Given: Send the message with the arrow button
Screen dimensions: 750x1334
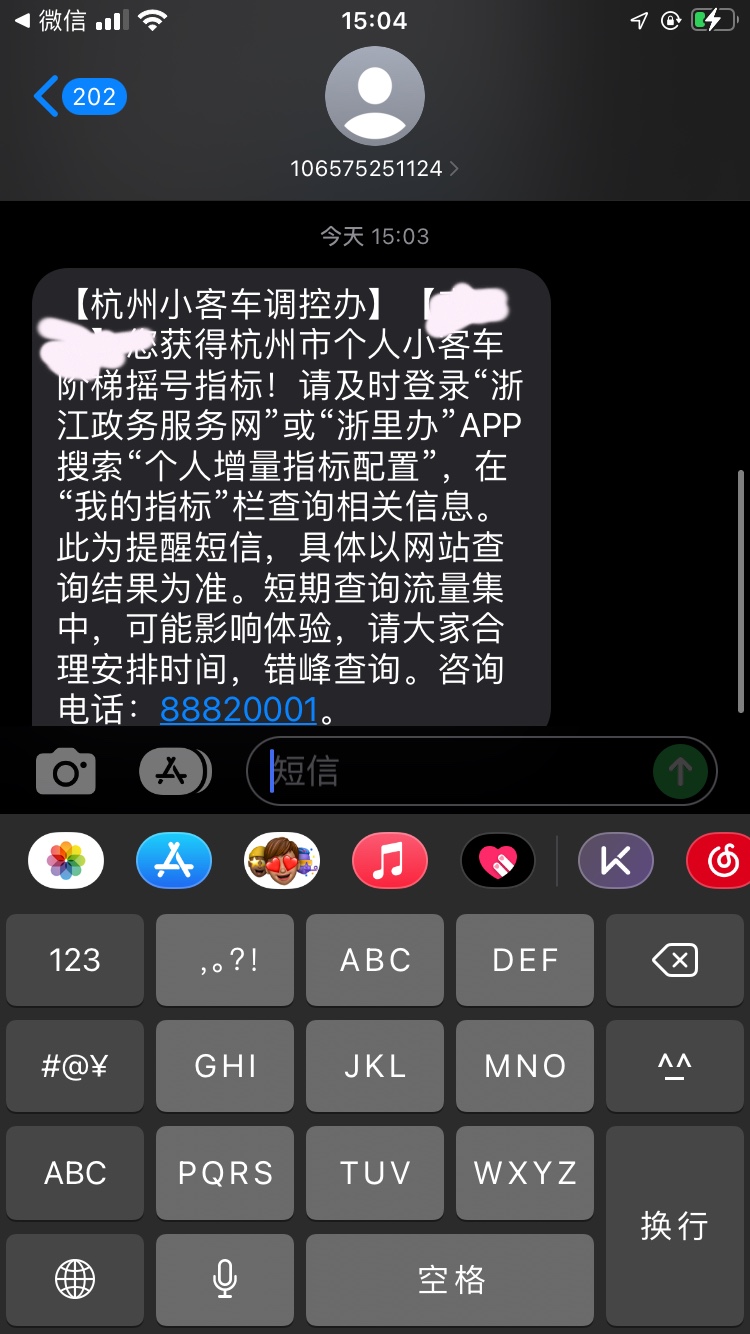Looking at the screenshot, I should (680, 771).
